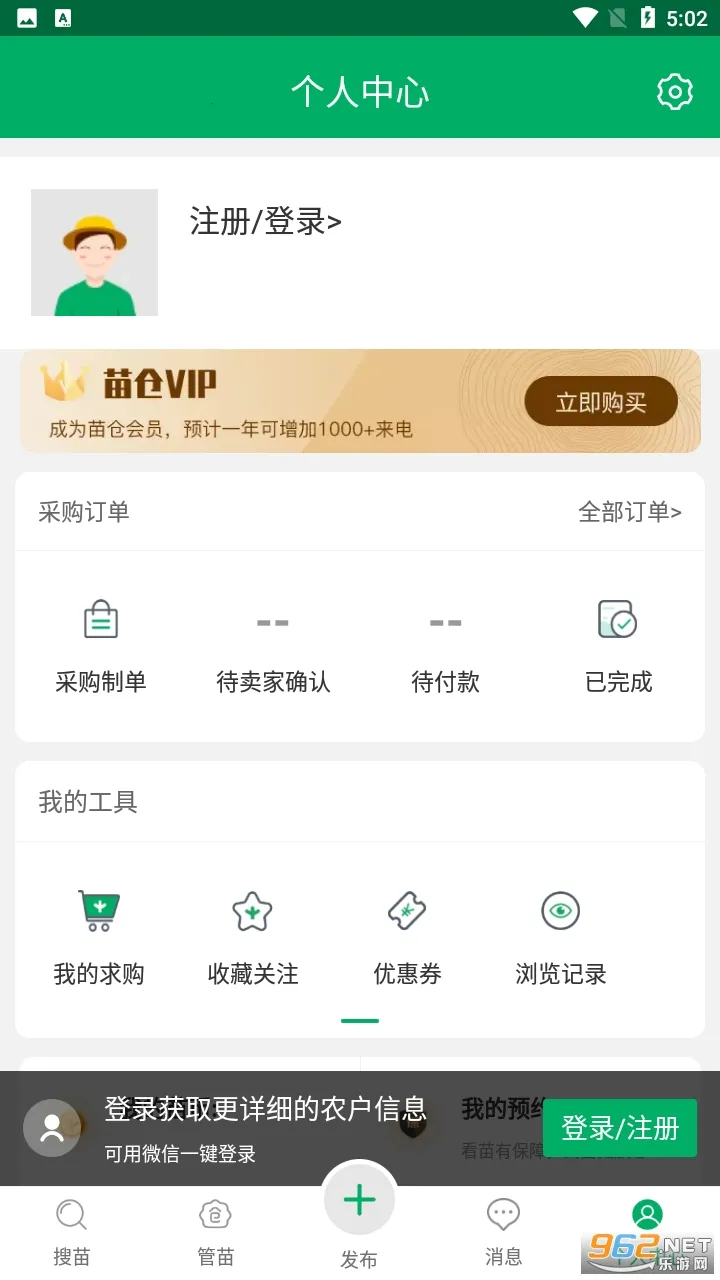This screenshot has width=720, height=1280.
Task: Open 注册/登录 via the arrow link
Action: (265, 222)
